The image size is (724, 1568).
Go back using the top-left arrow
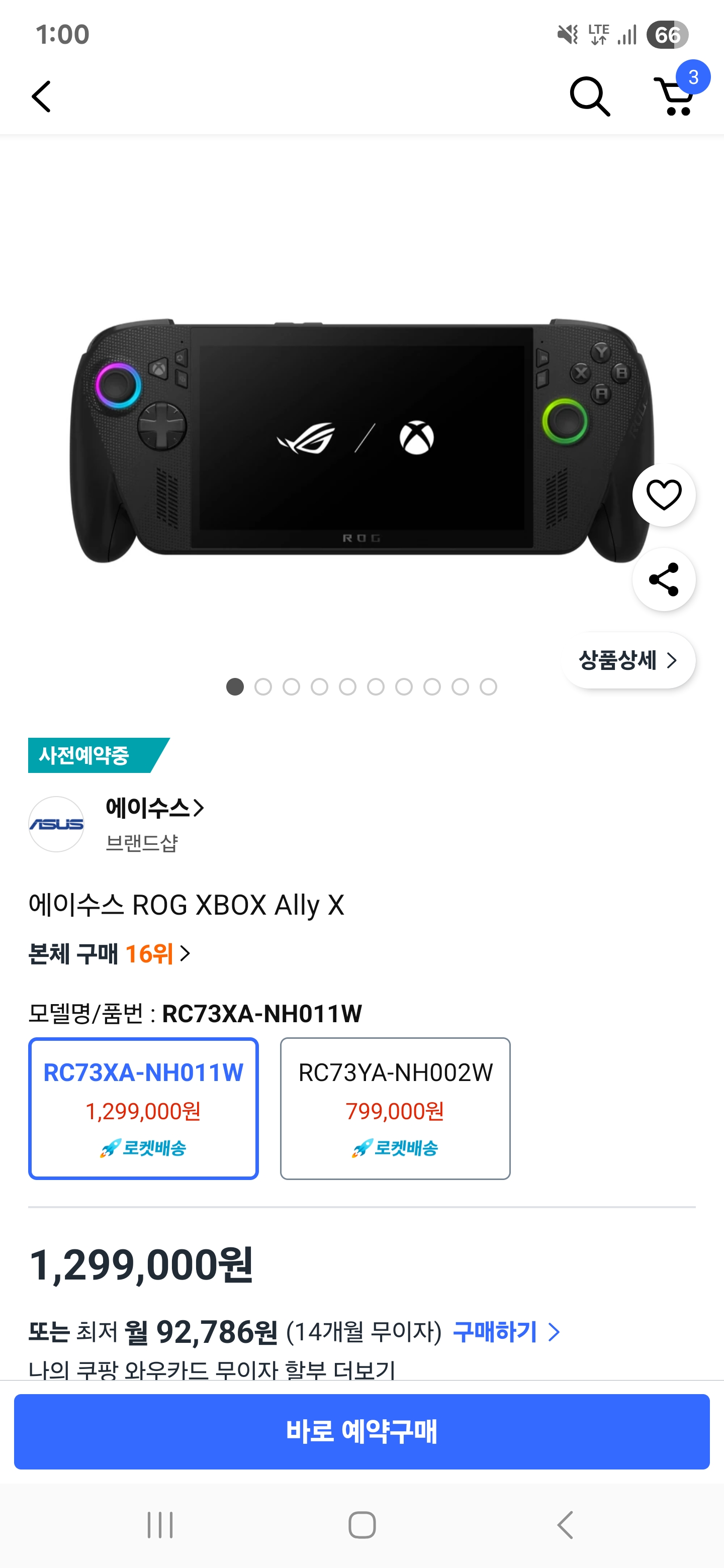(41, 97)
